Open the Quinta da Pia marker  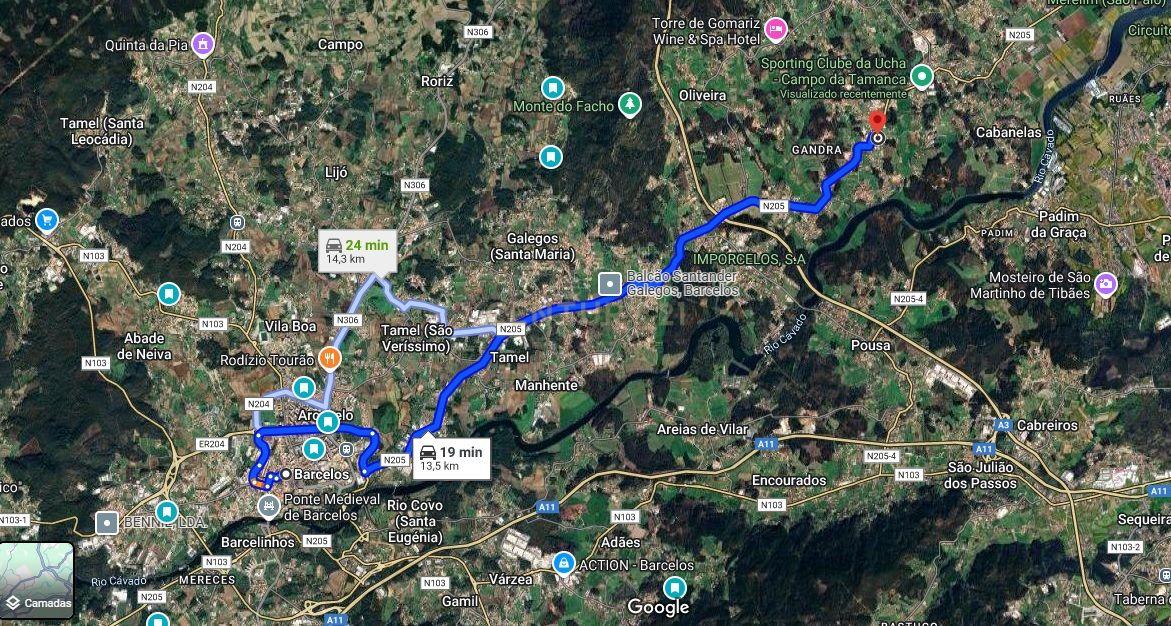[x=203, y=44]
